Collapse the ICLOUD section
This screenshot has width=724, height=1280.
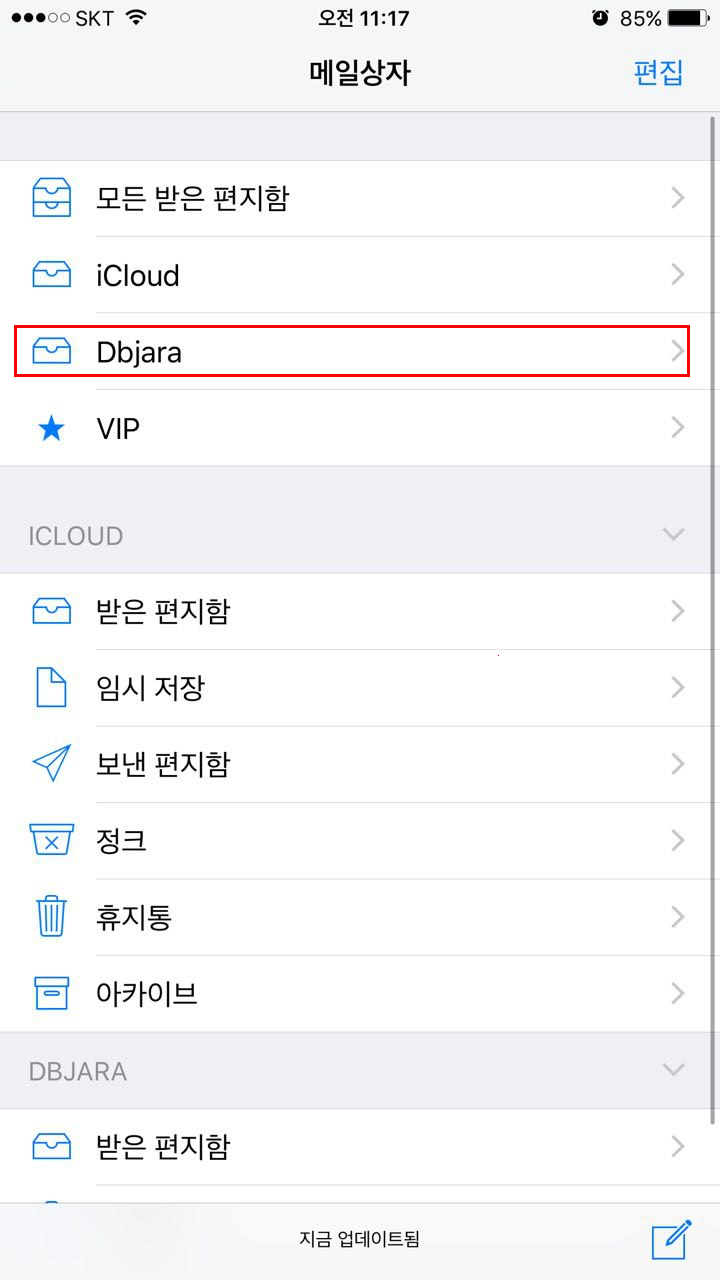pos(674,535)
